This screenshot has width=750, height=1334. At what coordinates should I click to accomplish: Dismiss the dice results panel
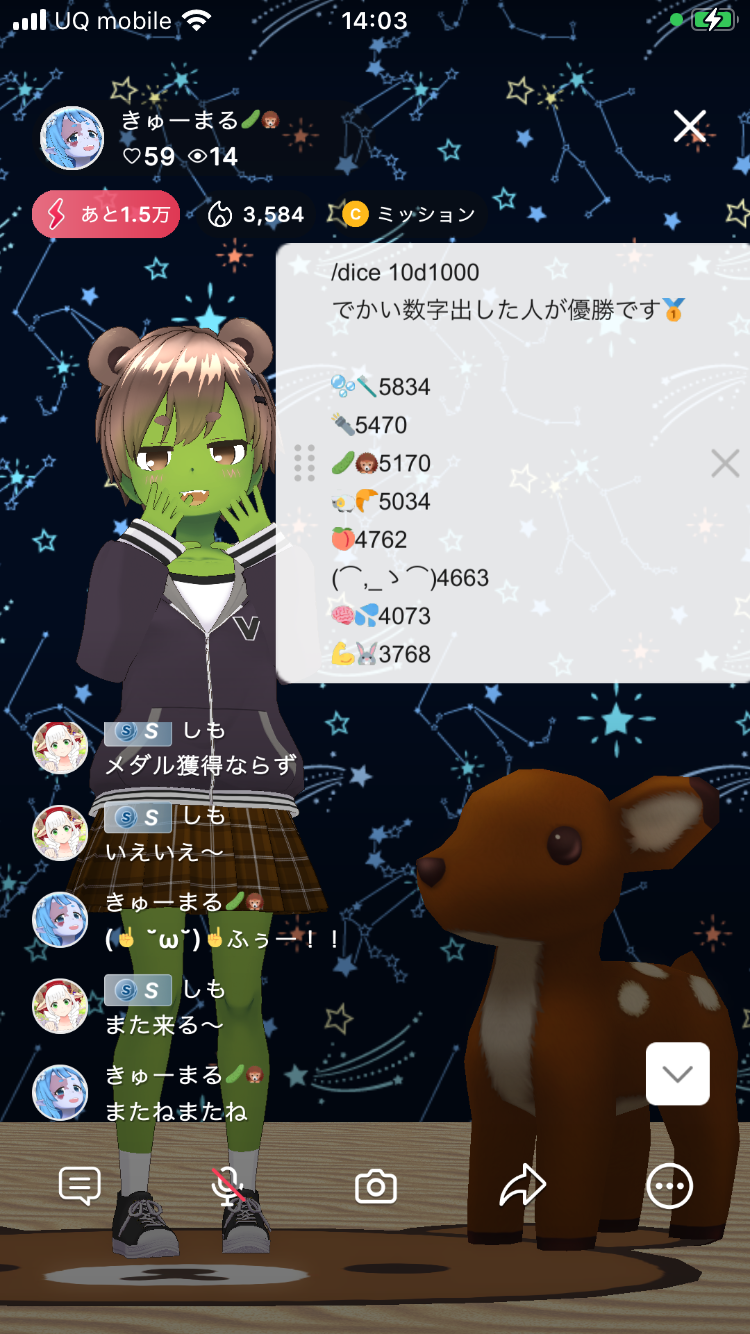pos(724,463)
